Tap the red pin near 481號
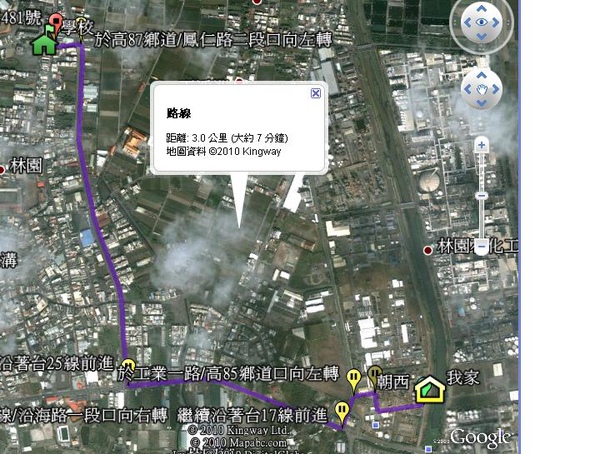This screenshot has height=454, width=600. pyautogui.click(x=57, y=22)
